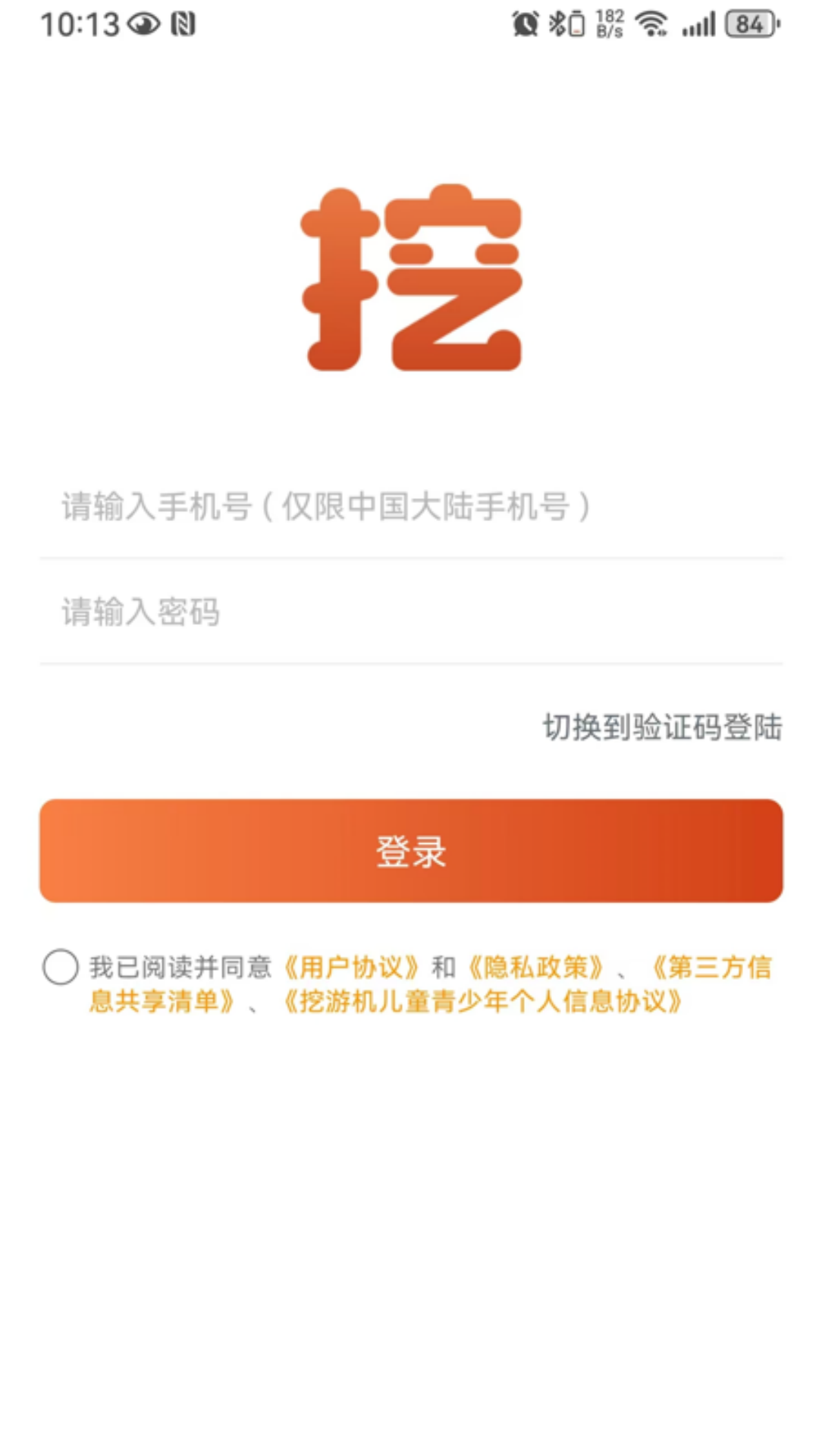
Task: Open the 《用户协议》 link
Action: tap(352, 968)
